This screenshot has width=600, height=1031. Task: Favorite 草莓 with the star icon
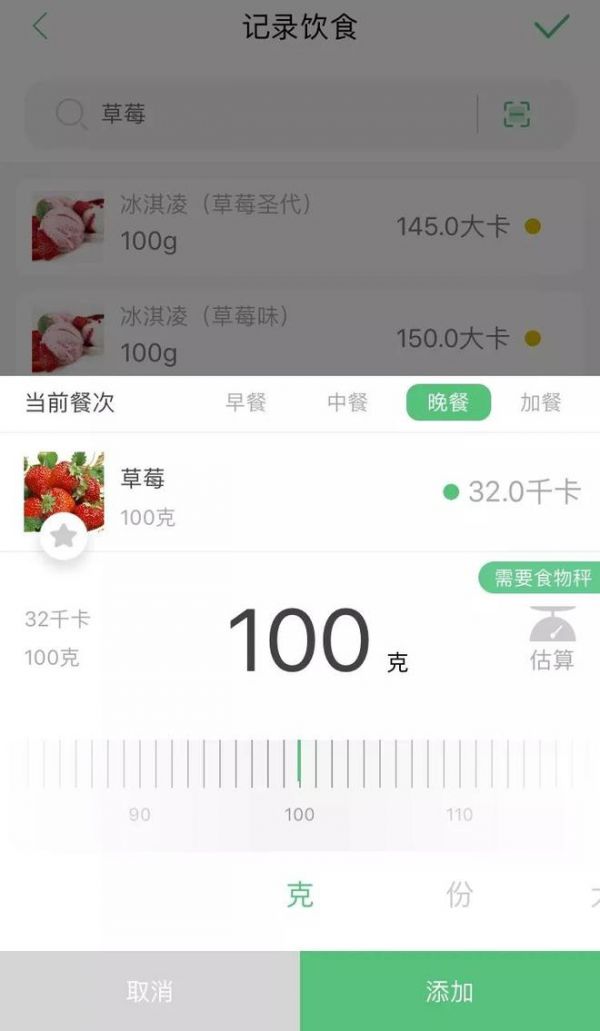(63, 537)
